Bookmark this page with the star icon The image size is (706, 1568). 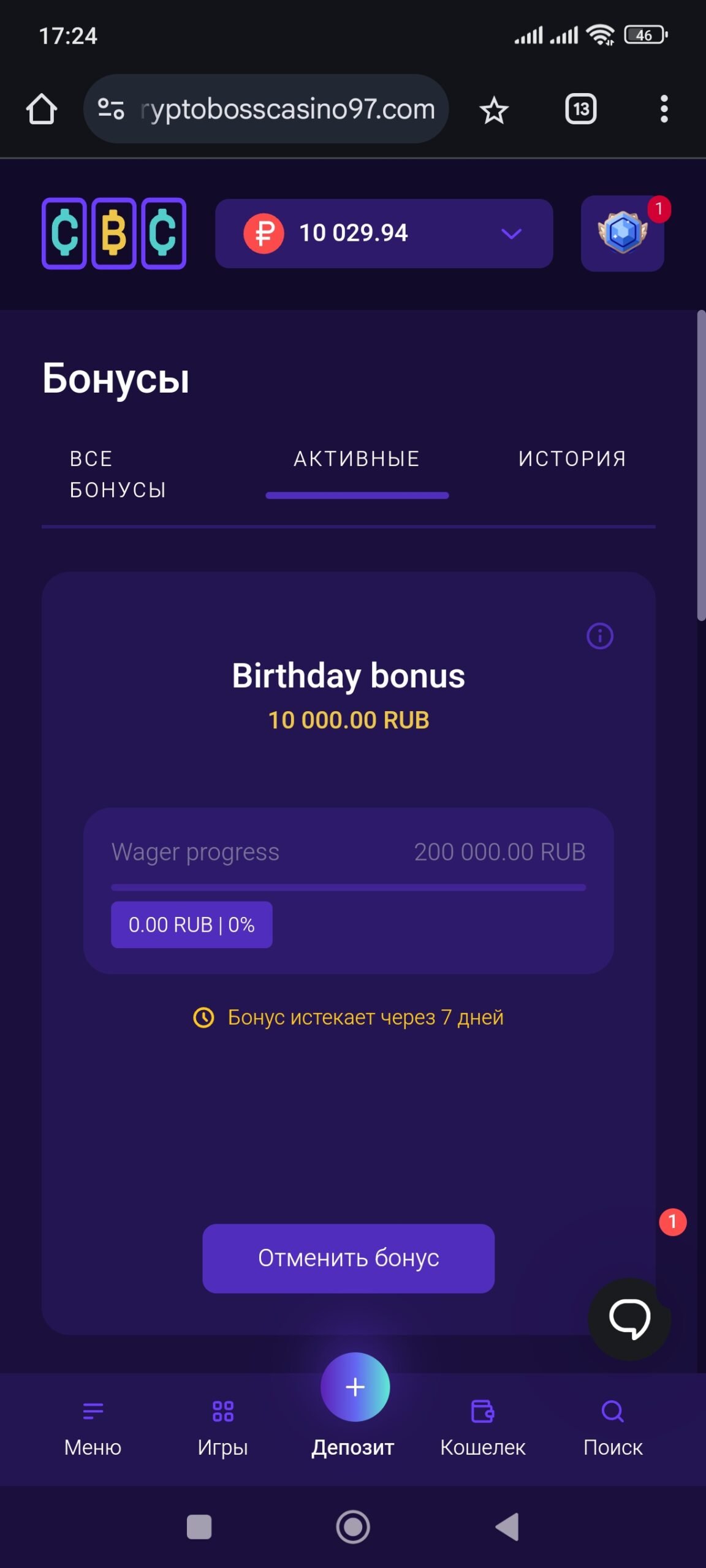[494, 110]
